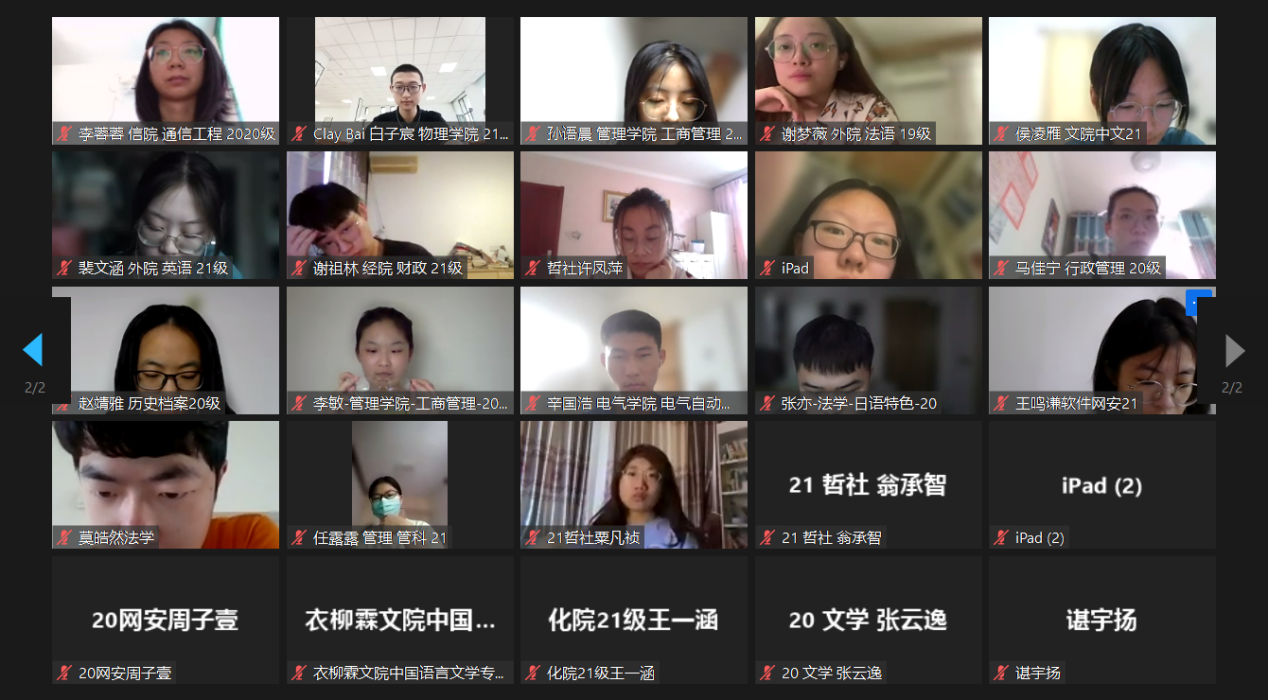Select 张亦-法学-日语特色 video tile

point(868,350)
